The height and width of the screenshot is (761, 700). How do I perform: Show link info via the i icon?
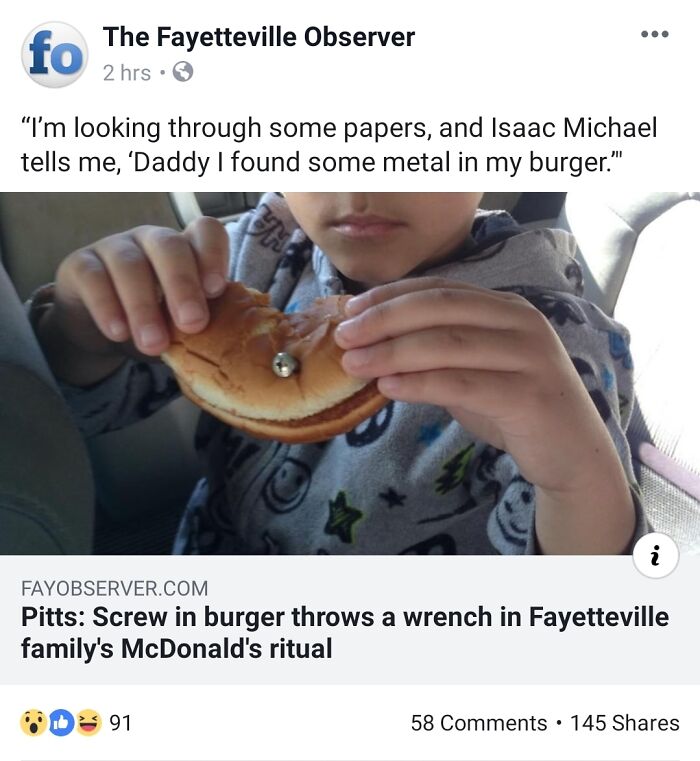(655, 557)
